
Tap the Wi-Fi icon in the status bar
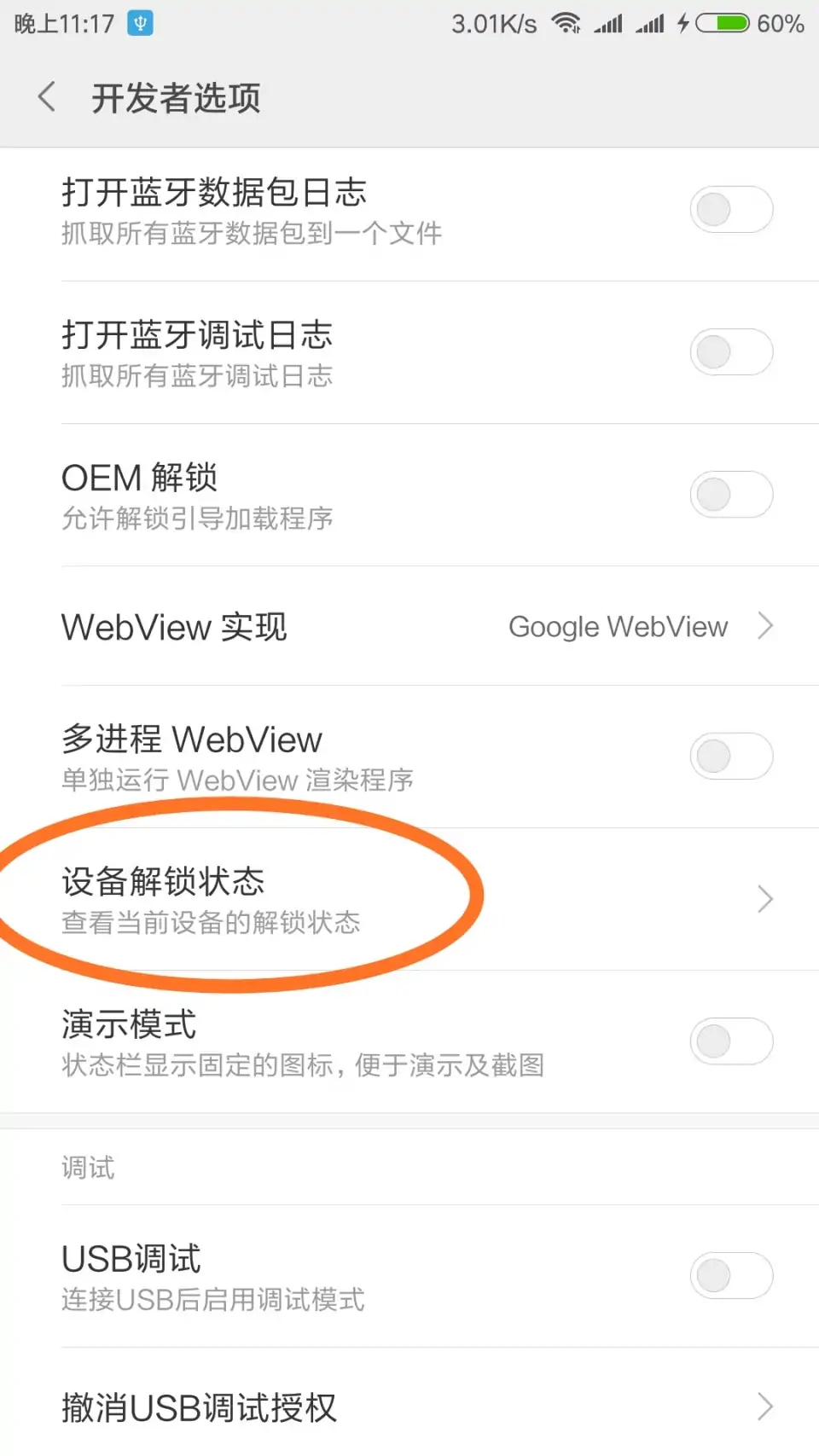565,23
